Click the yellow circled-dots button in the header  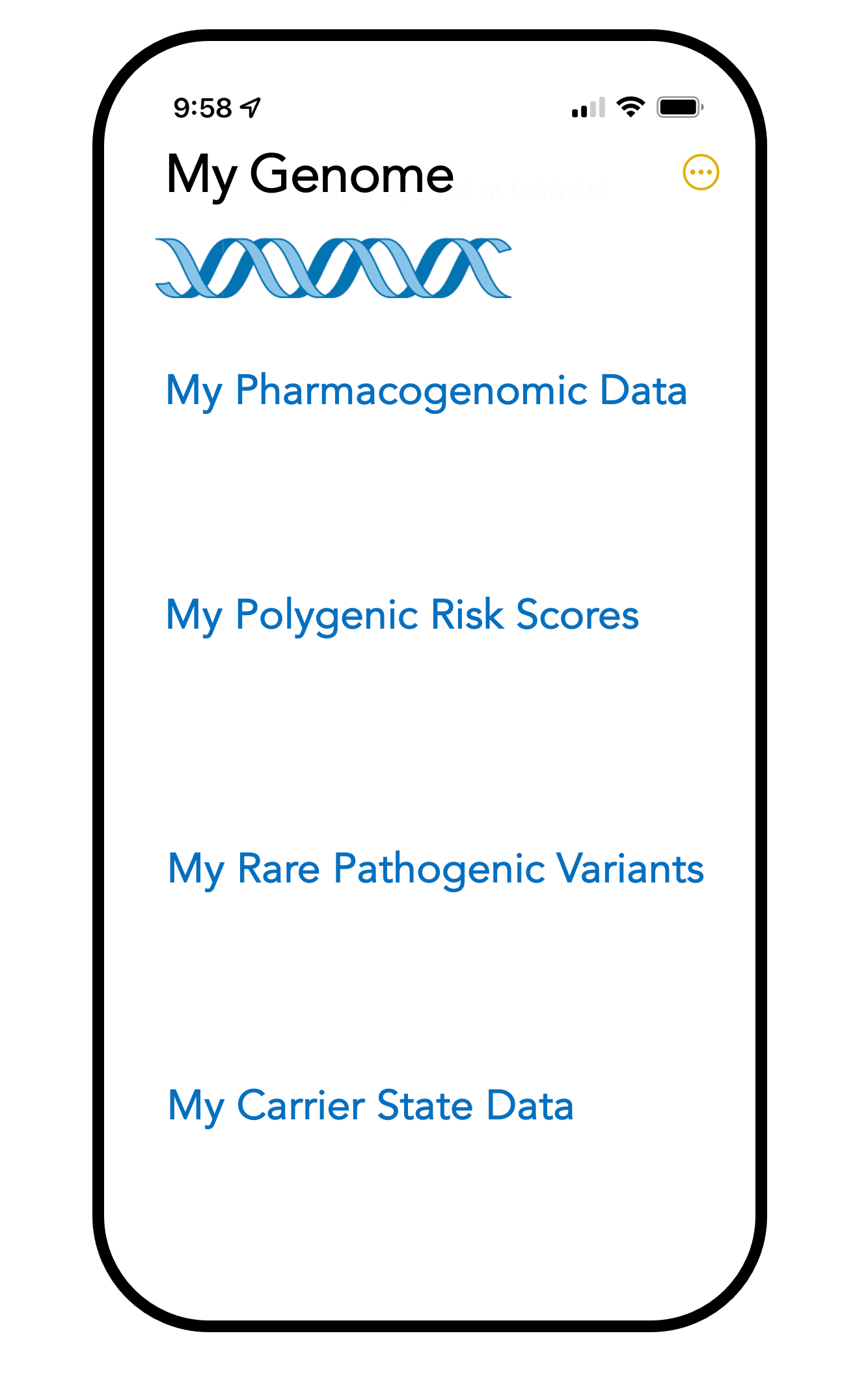(x=701, y=172)
